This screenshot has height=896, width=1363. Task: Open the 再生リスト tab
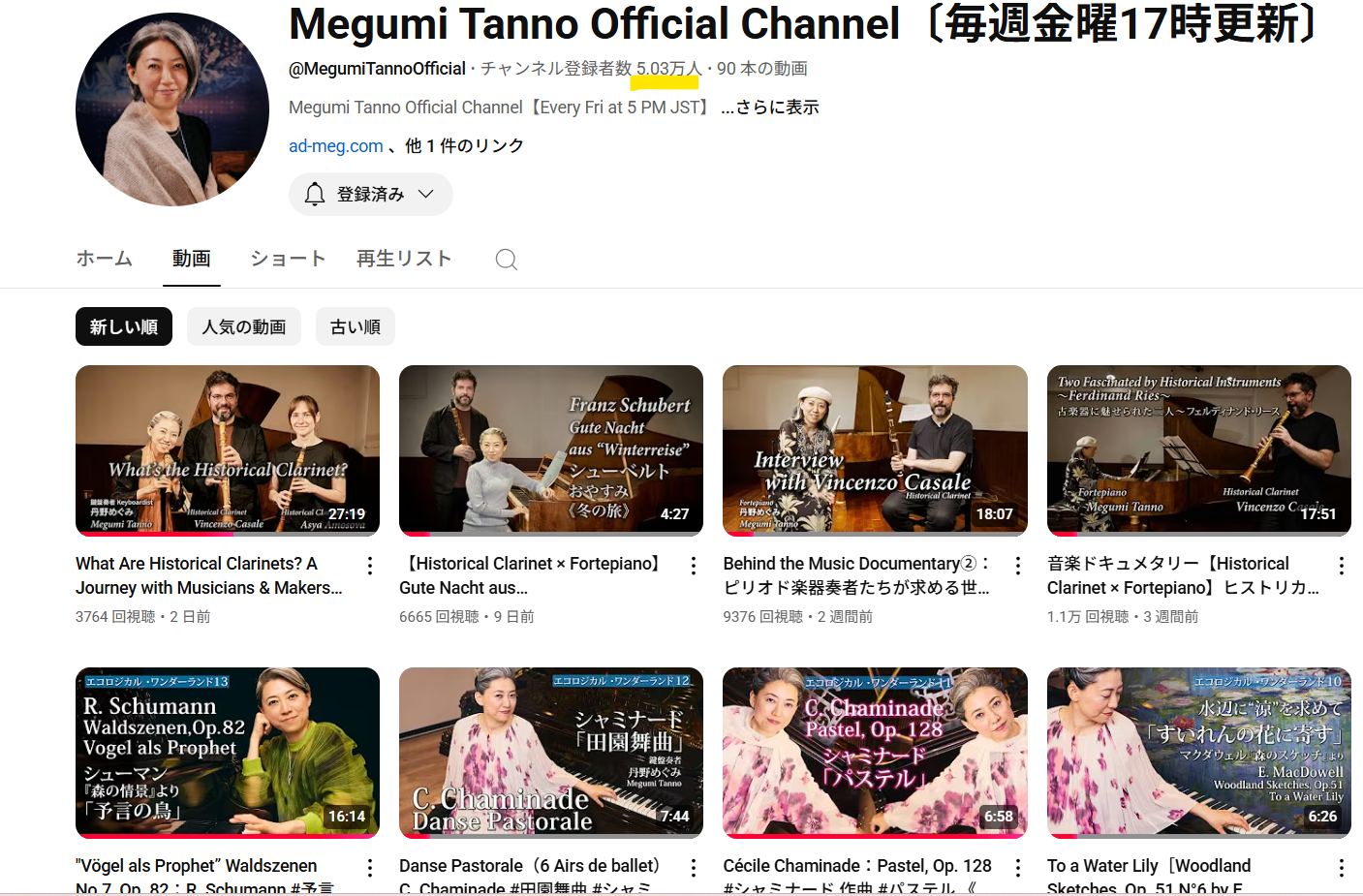pyautogui.click(x=404, y=259)
